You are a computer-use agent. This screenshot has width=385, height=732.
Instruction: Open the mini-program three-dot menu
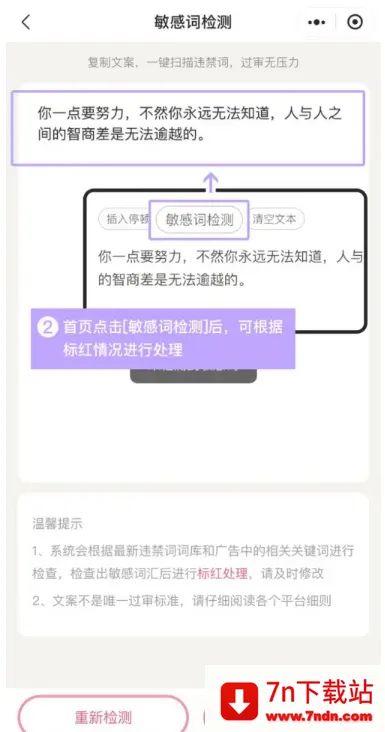317,22
